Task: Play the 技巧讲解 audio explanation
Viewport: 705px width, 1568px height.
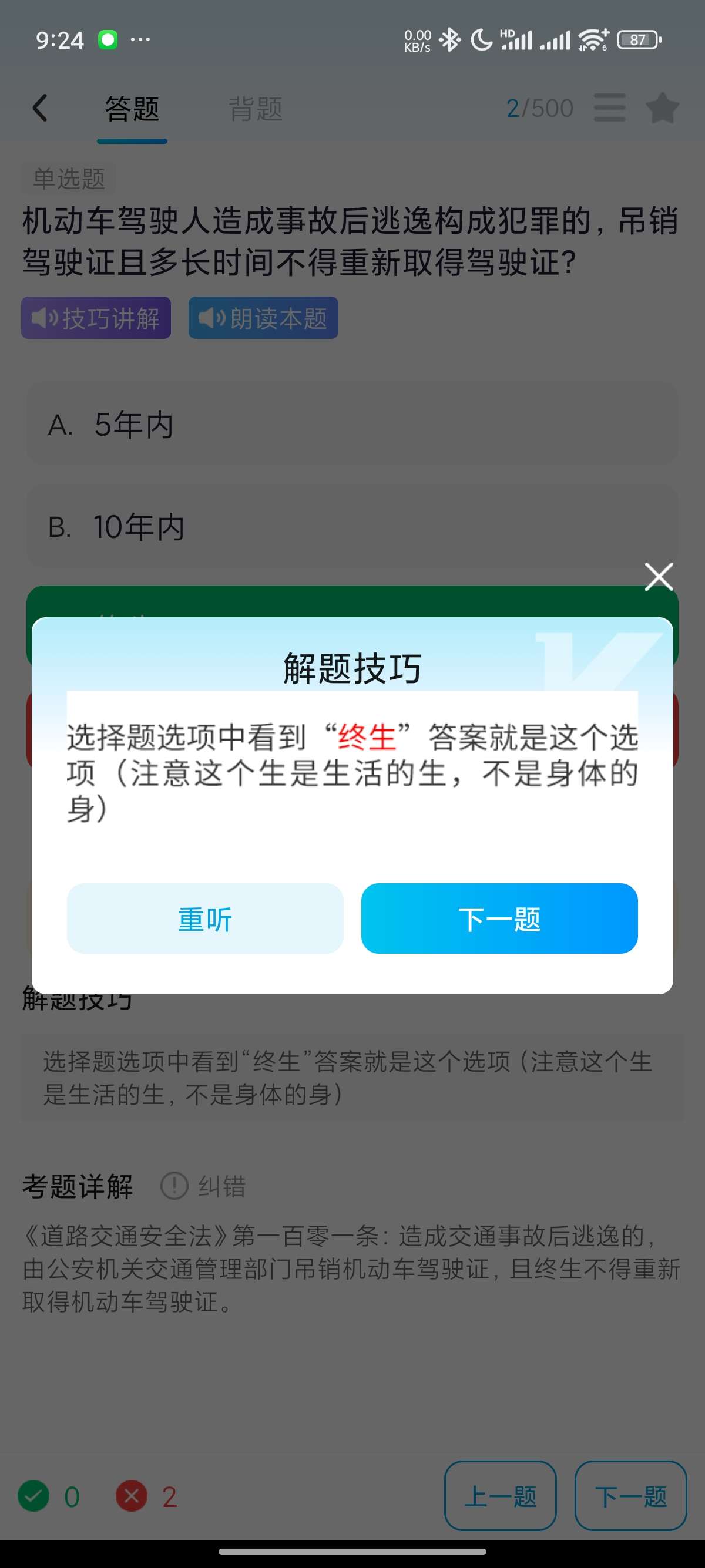Action: tap(96, 318)
